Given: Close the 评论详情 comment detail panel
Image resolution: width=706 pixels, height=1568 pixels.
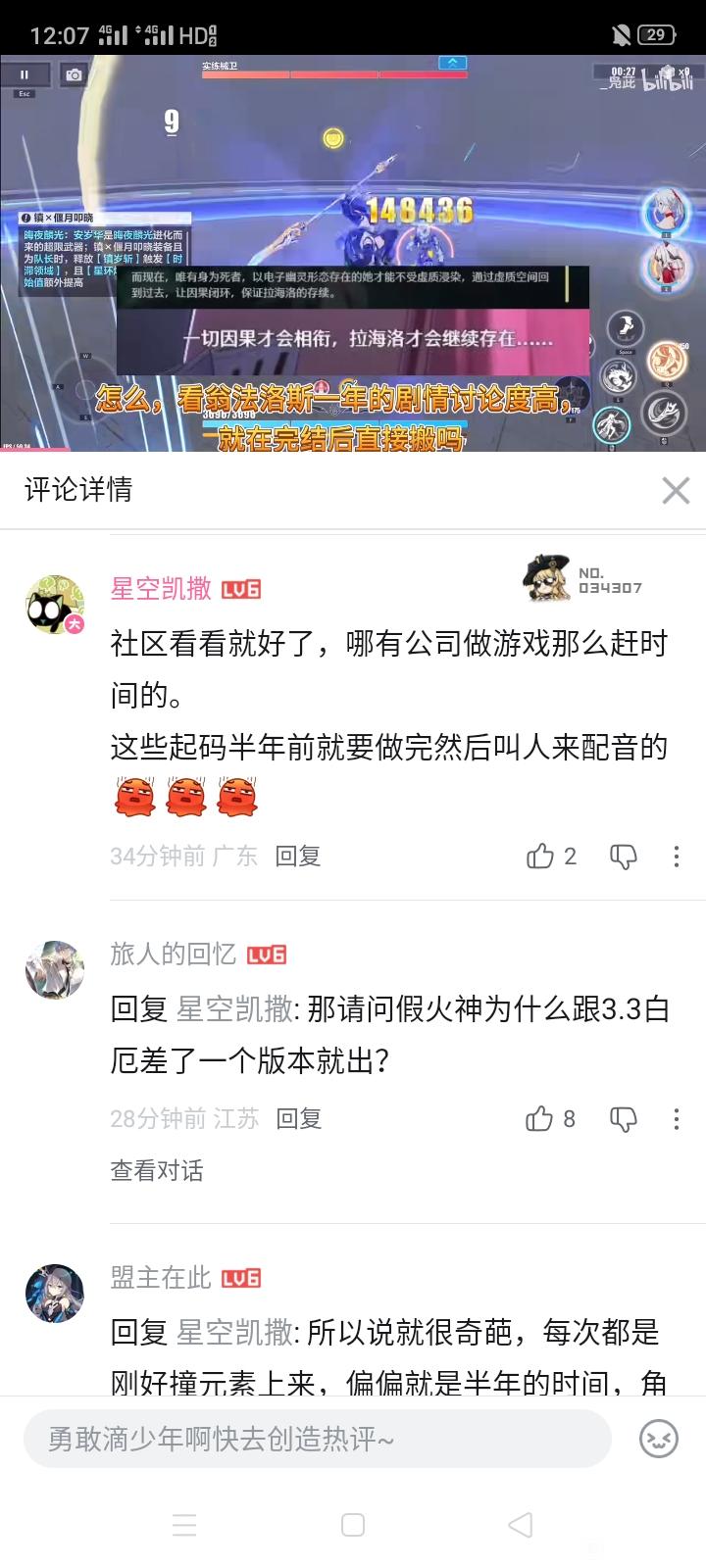Looking at the screenshot, I should point(676,490).
